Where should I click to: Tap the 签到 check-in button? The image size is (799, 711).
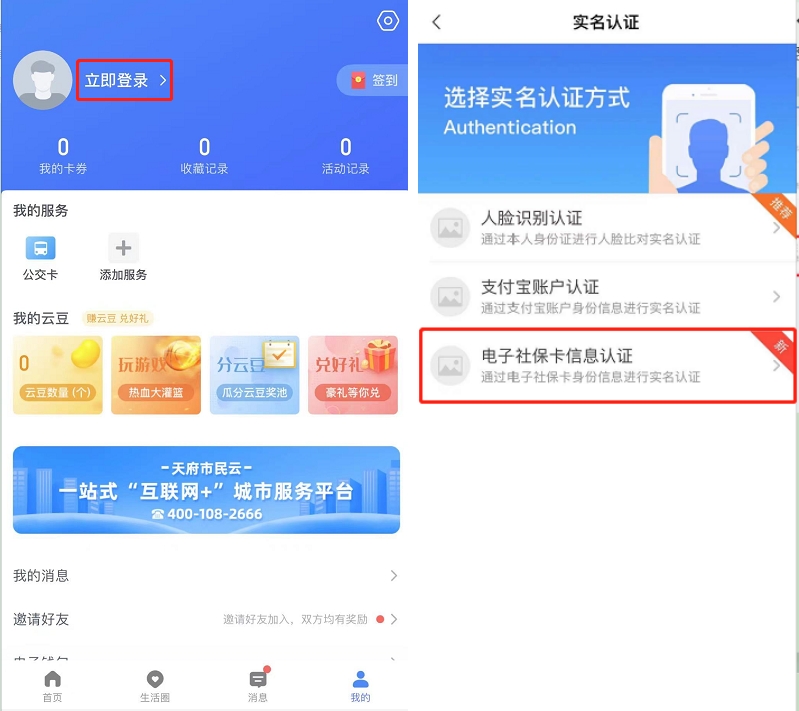click(374, 81)
